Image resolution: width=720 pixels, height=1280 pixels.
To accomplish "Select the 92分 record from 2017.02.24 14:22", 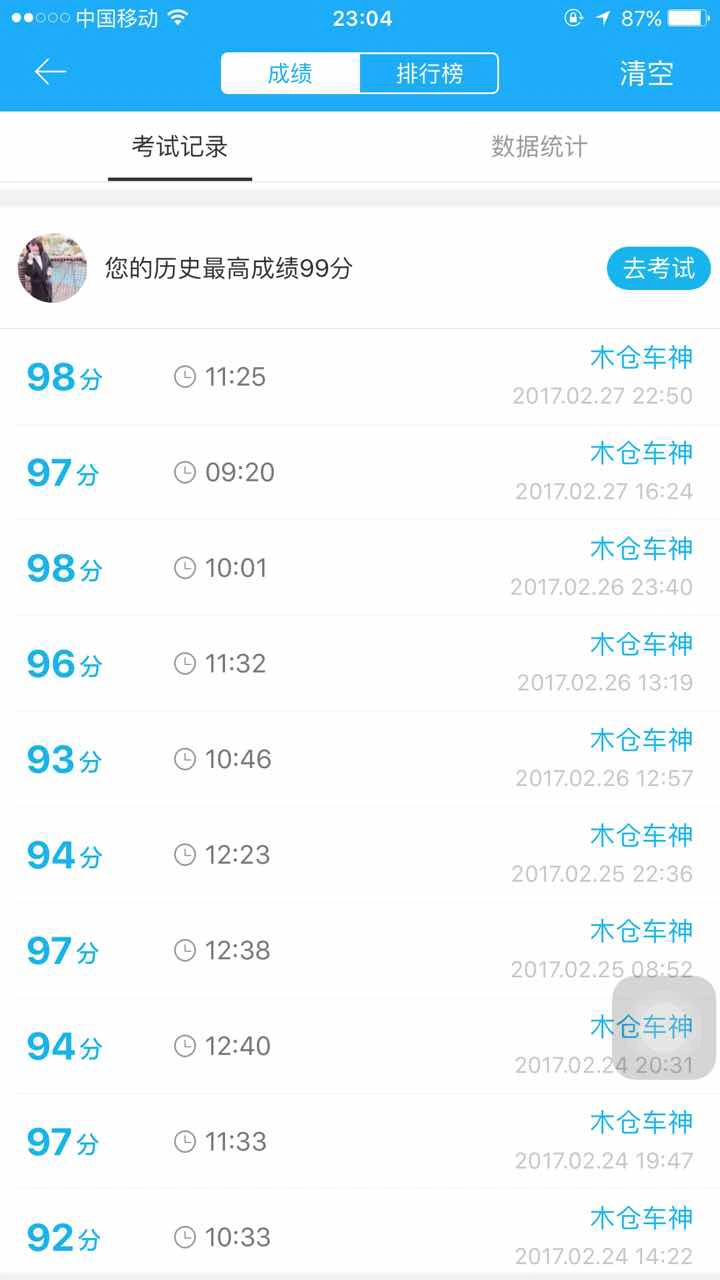I will tap(360, 1235).
